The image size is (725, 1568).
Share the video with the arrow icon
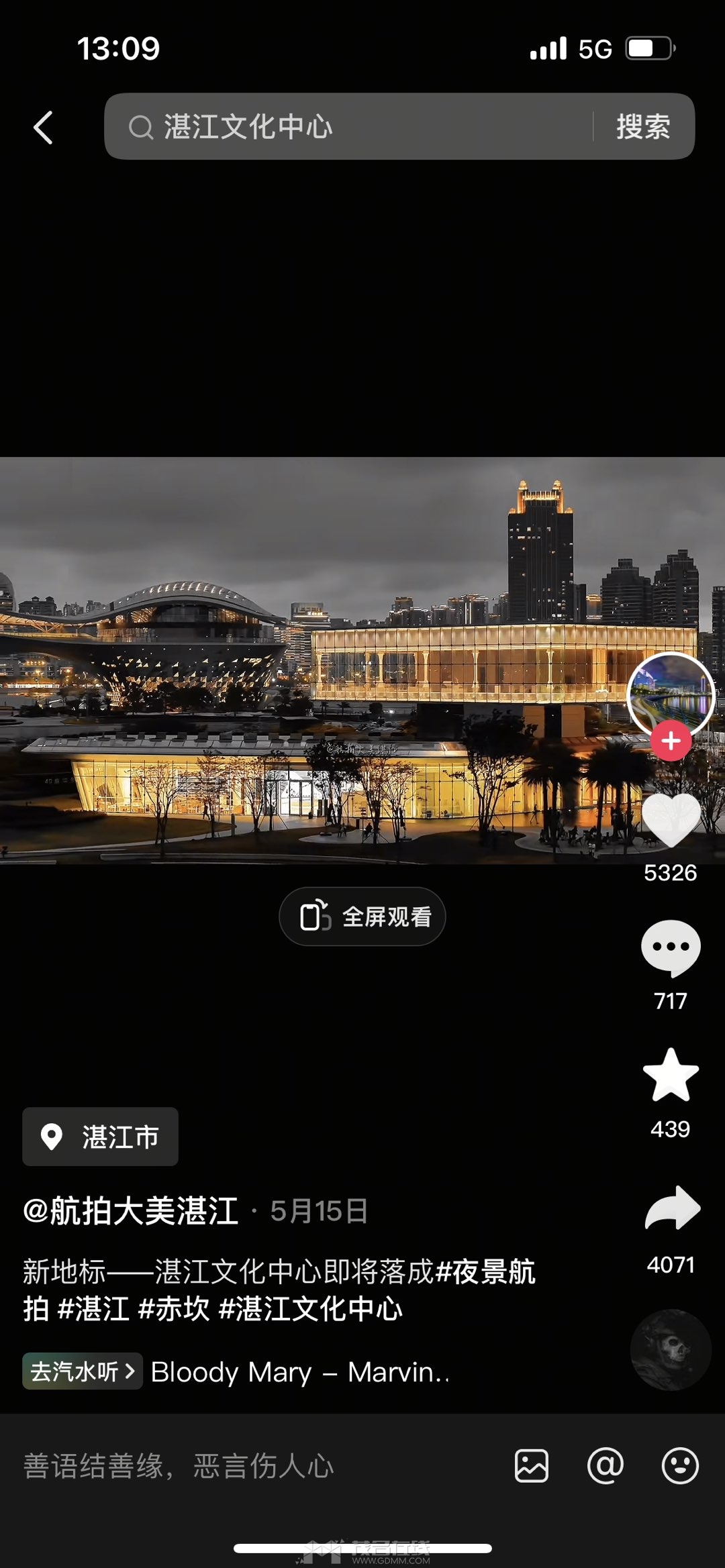(x=672, y=1208)
